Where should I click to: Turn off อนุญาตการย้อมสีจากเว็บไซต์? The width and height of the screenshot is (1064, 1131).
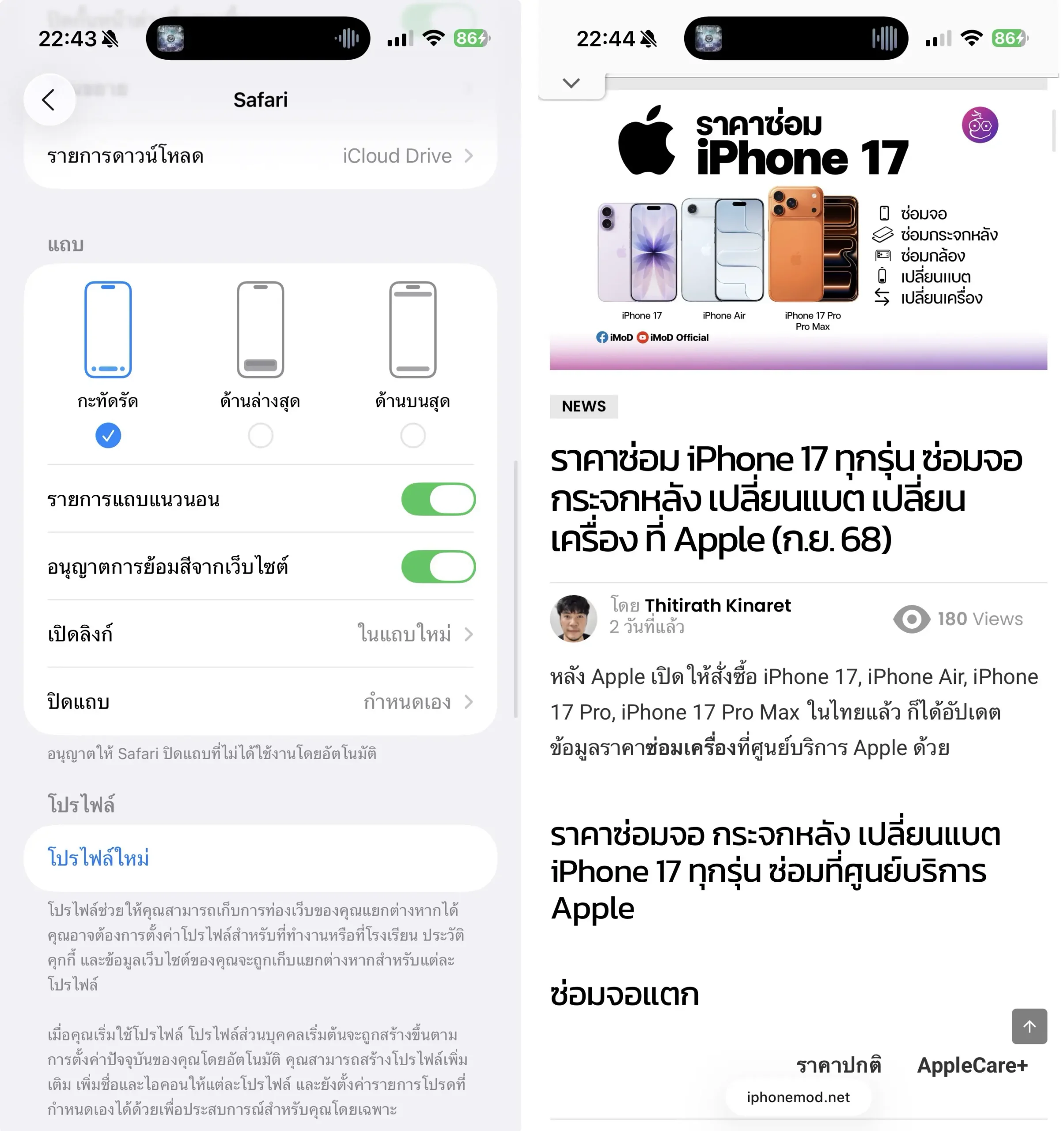point(438,567)
